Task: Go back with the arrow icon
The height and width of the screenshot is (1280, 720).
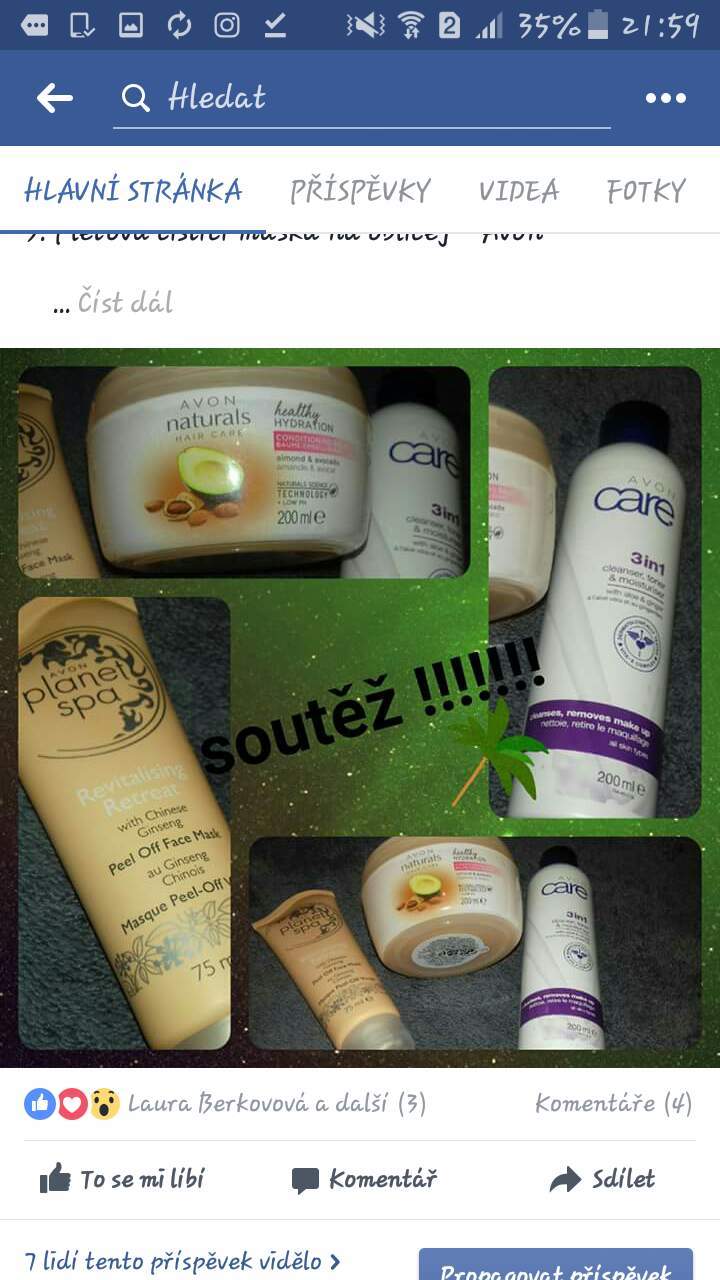Action: (x=54, y=98)
